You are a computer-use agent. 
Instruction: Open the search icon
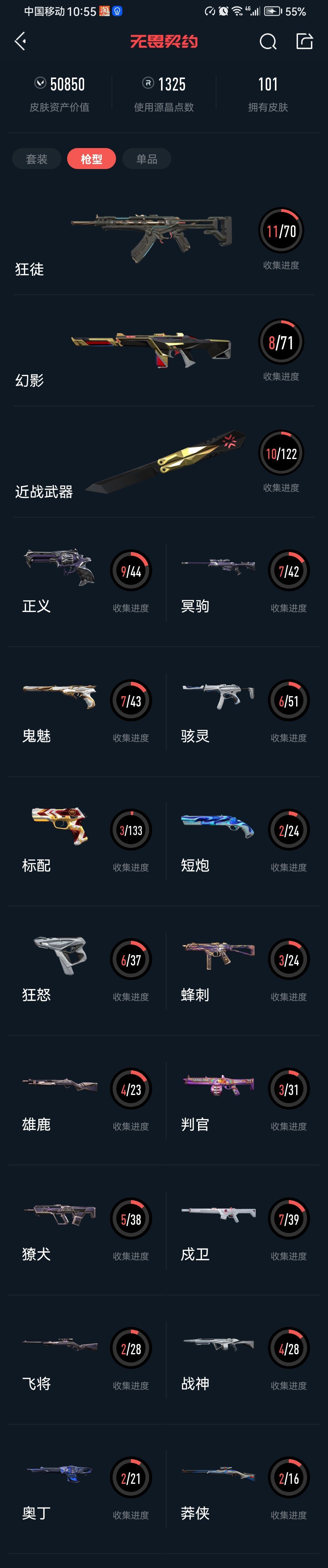(268, 41)
